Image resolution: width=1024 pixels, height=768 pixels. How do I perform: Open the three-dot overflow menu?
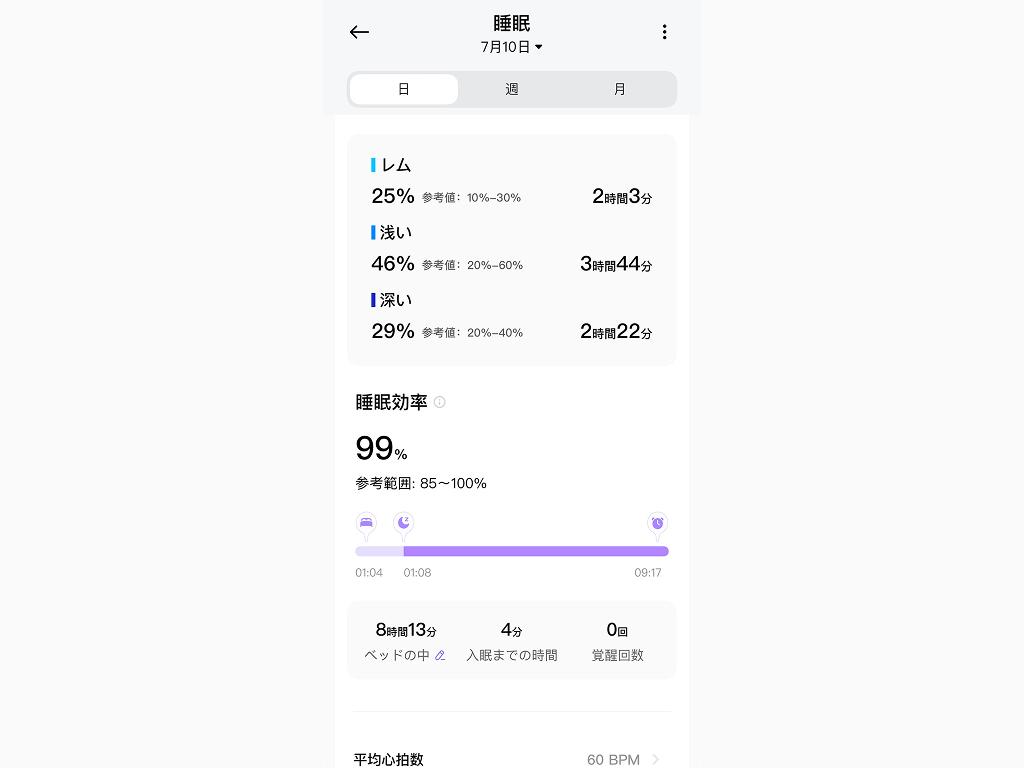(664, 32)
